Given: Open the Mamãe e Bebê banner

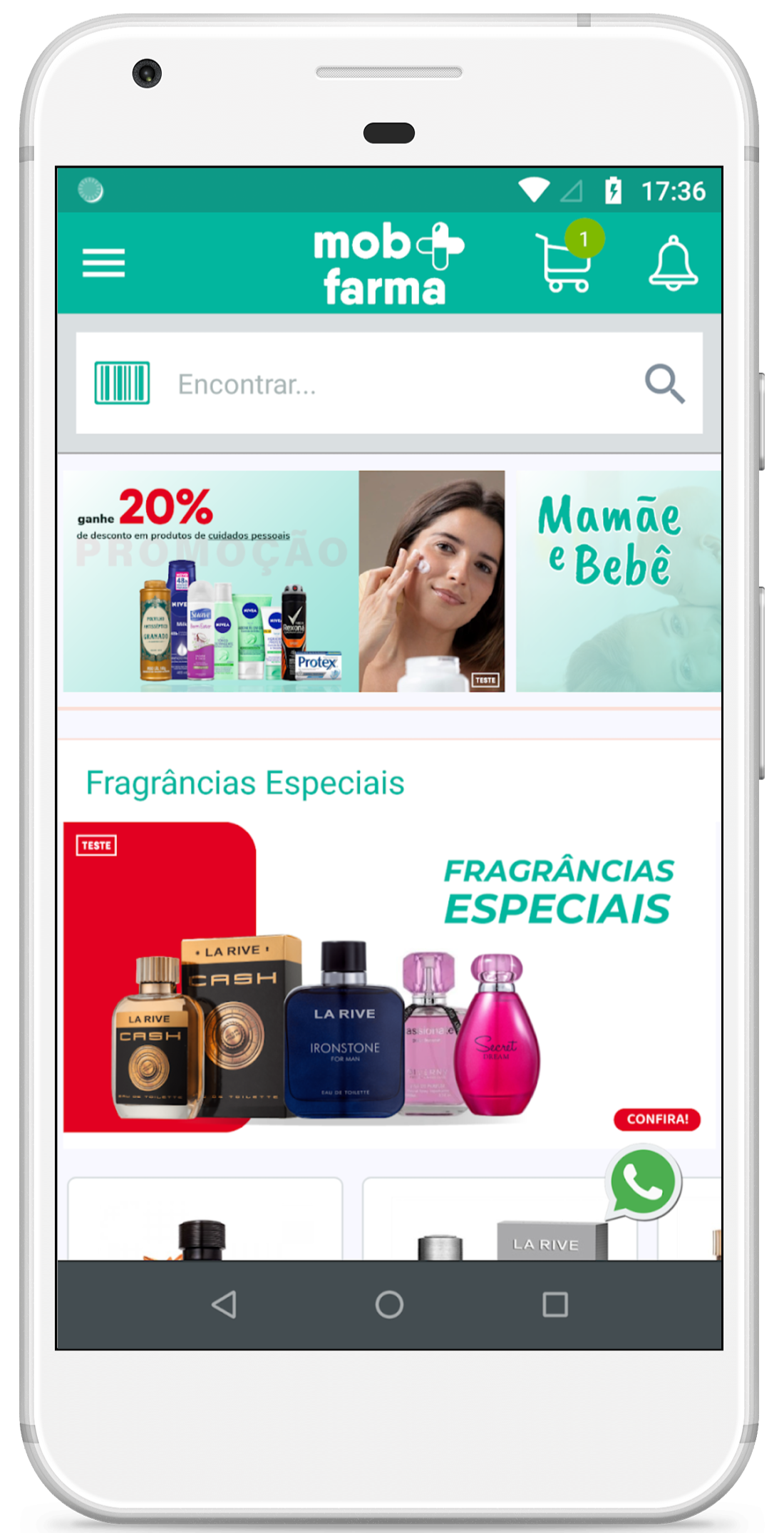Looking at the screenshot, I should [618, 581].
